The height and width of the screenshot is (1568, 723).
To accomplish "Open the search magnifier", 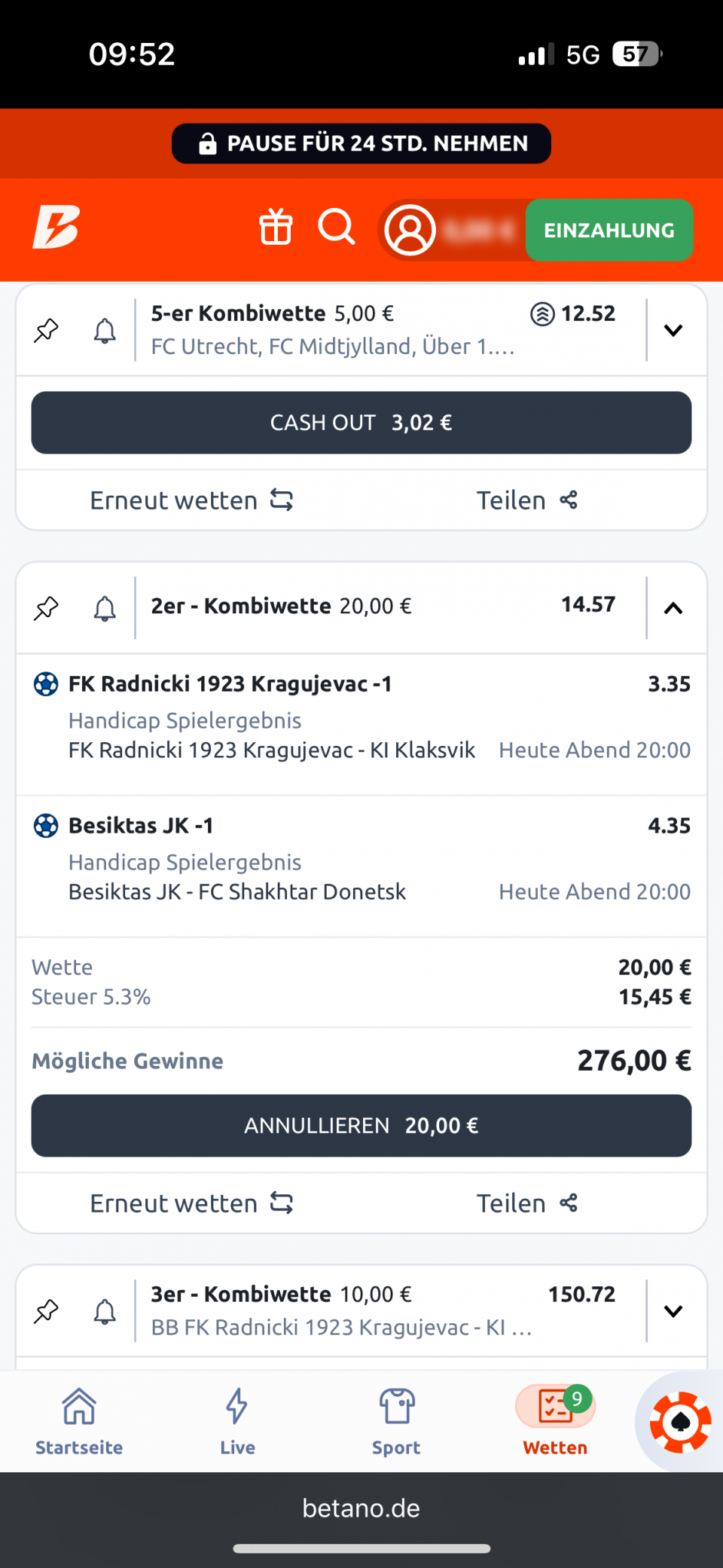I will click(336, 227).
